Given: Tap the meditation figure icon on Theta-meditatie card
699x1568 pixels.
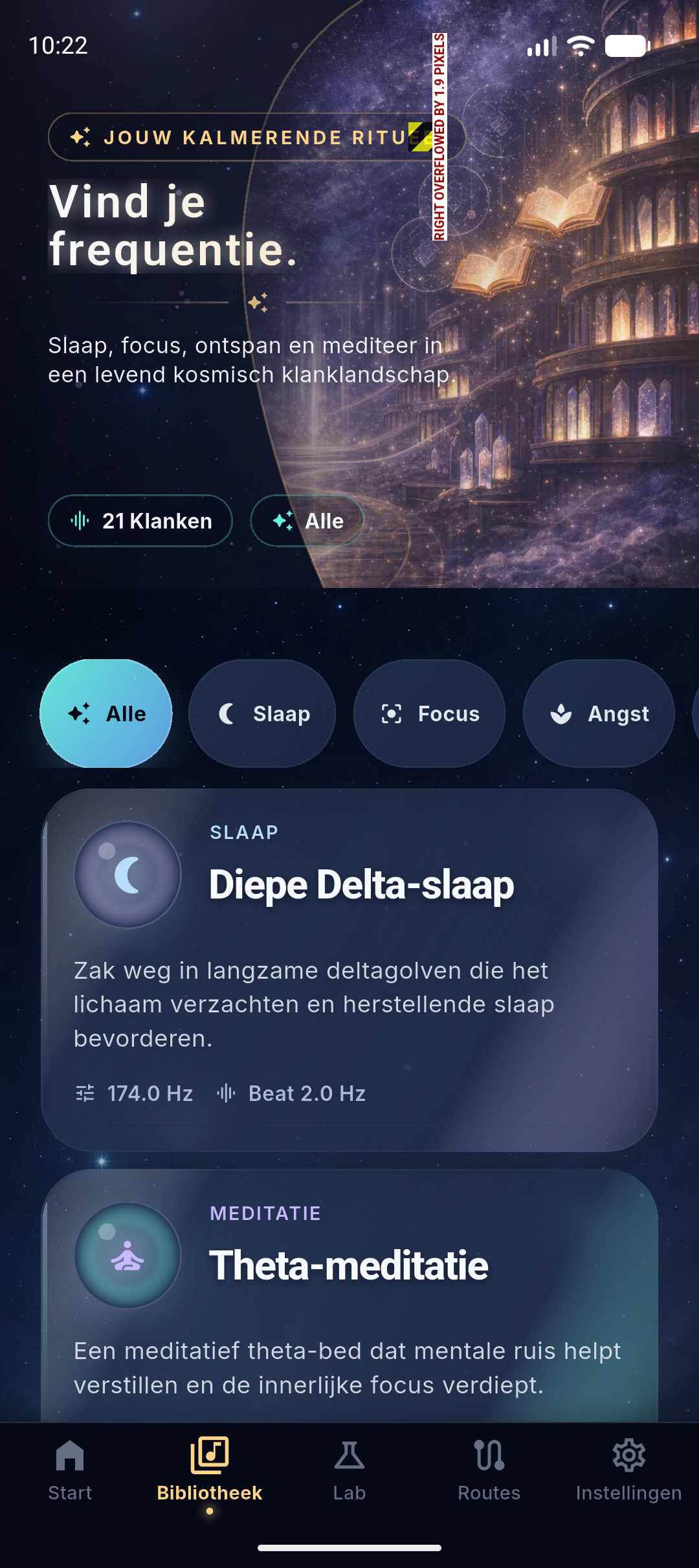Looking at the screenshot, I should click(128, 1256).
